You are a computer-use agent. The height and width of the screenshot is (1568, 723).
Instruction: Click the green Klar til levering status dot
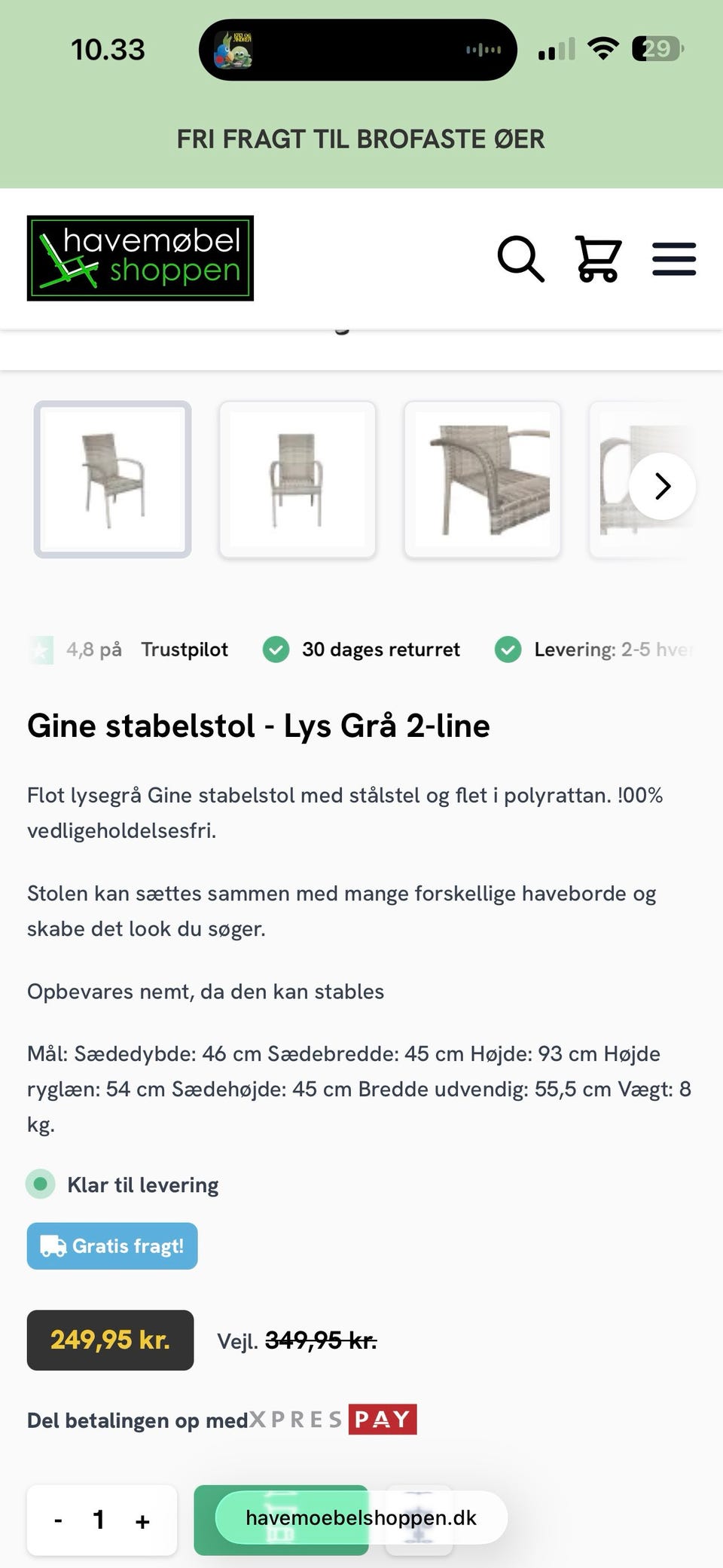(x=40, y=1184)
